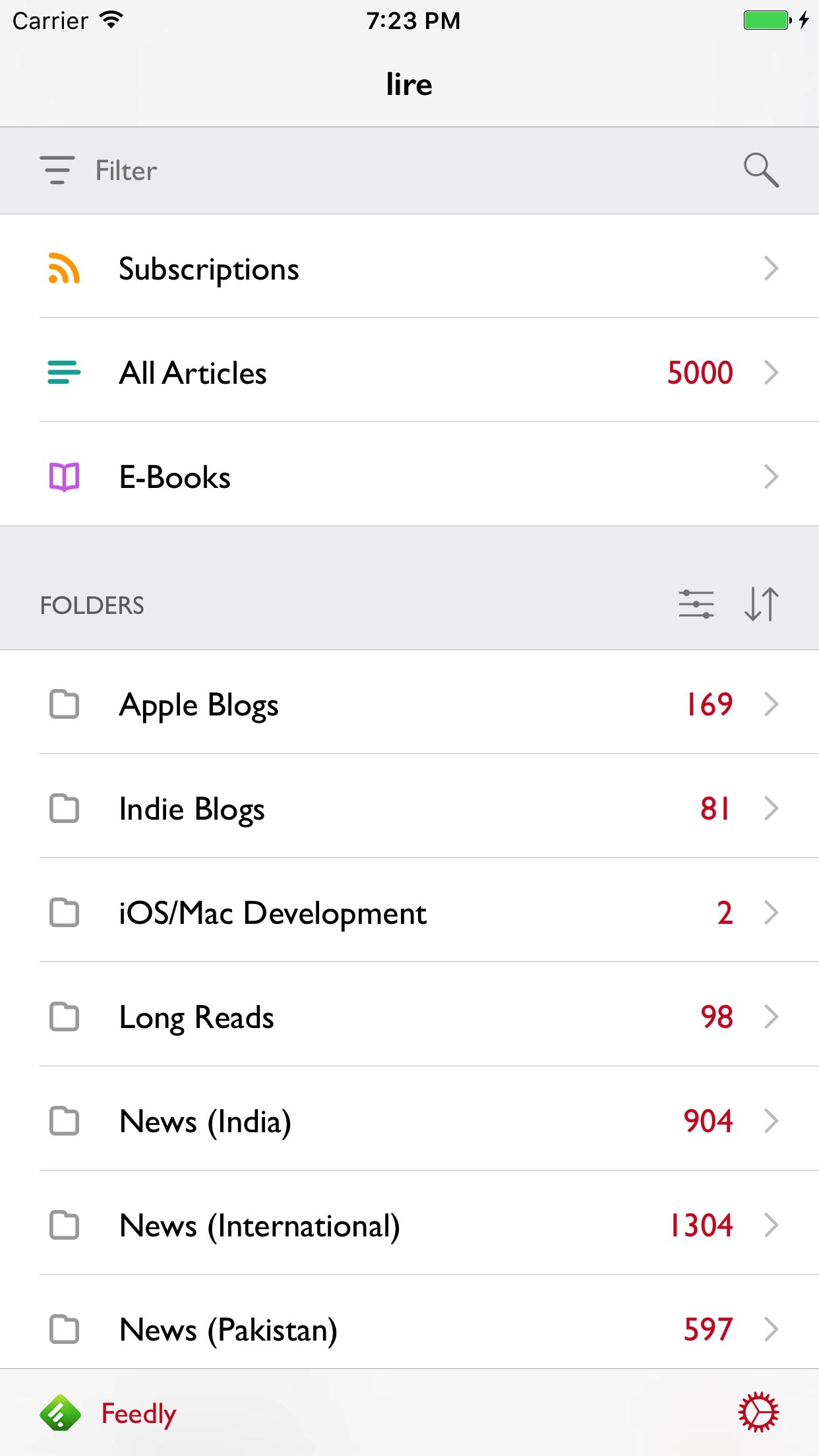Open All Articles
The height and width of the screenshot is (1456, 819).
coord(409,371)
